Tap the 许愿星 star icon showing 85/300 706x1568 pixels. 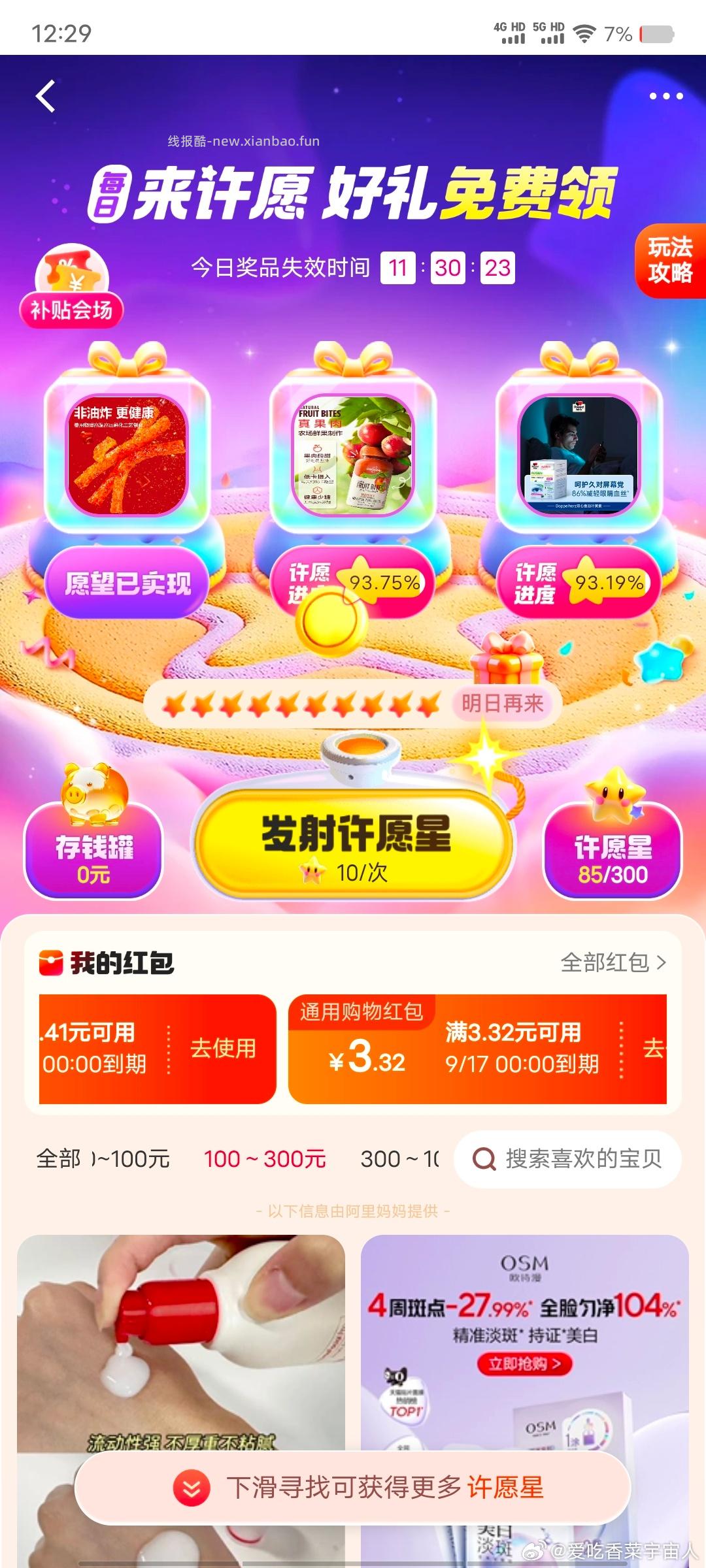coord(614,794)
